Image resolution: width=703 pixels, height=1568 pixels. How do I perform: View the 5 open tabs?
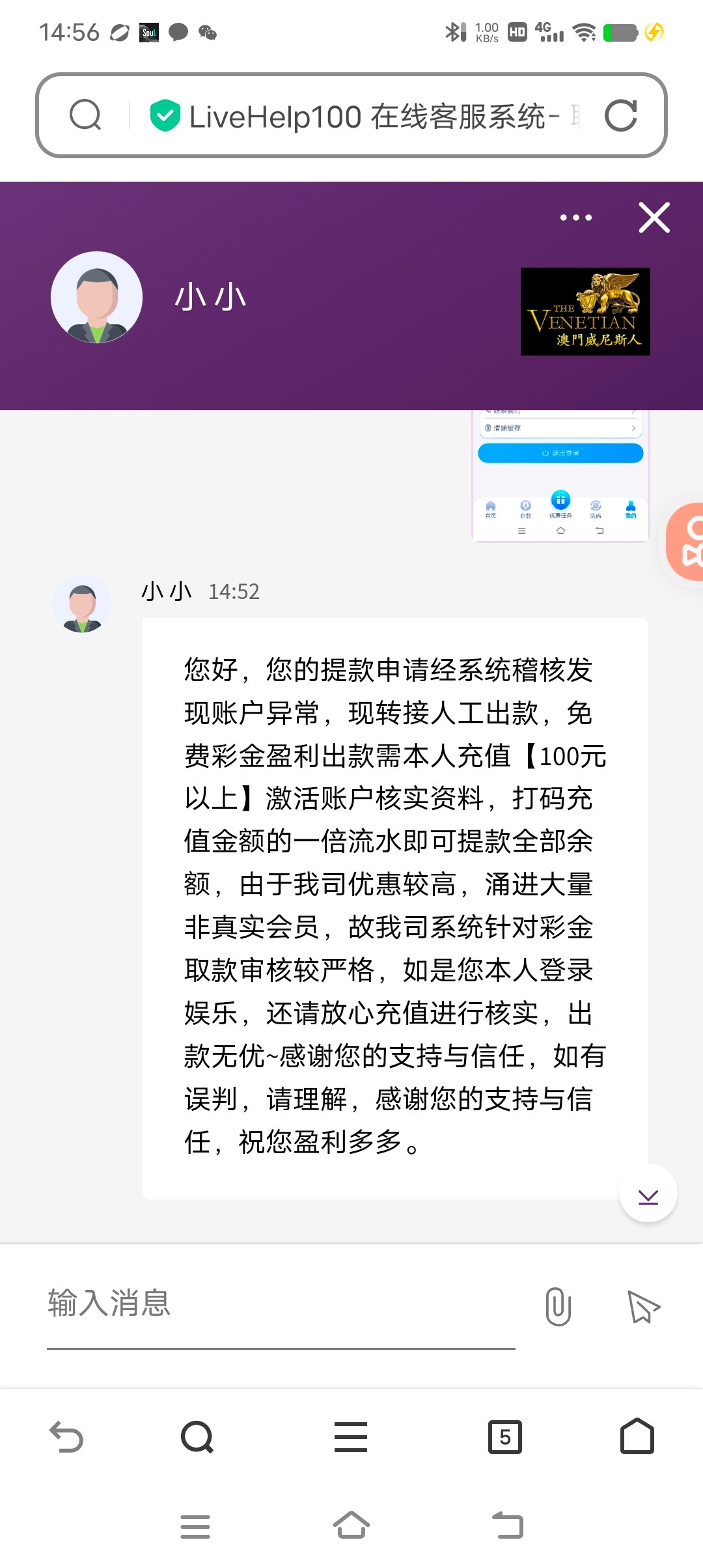click(x=505, y=1436)
